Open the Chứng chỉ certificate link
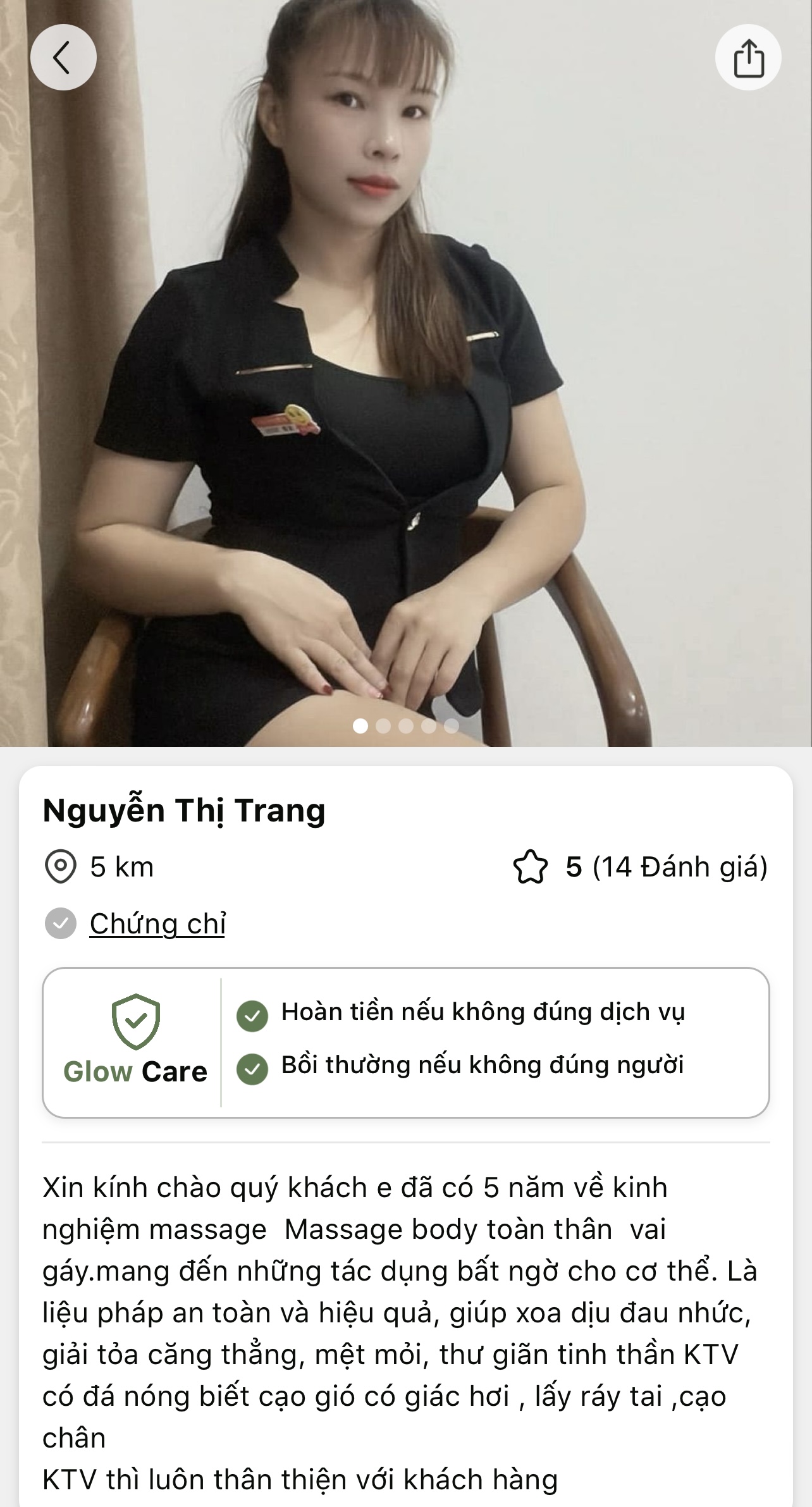The image size is (812, 1507). (x=157, y=924)
